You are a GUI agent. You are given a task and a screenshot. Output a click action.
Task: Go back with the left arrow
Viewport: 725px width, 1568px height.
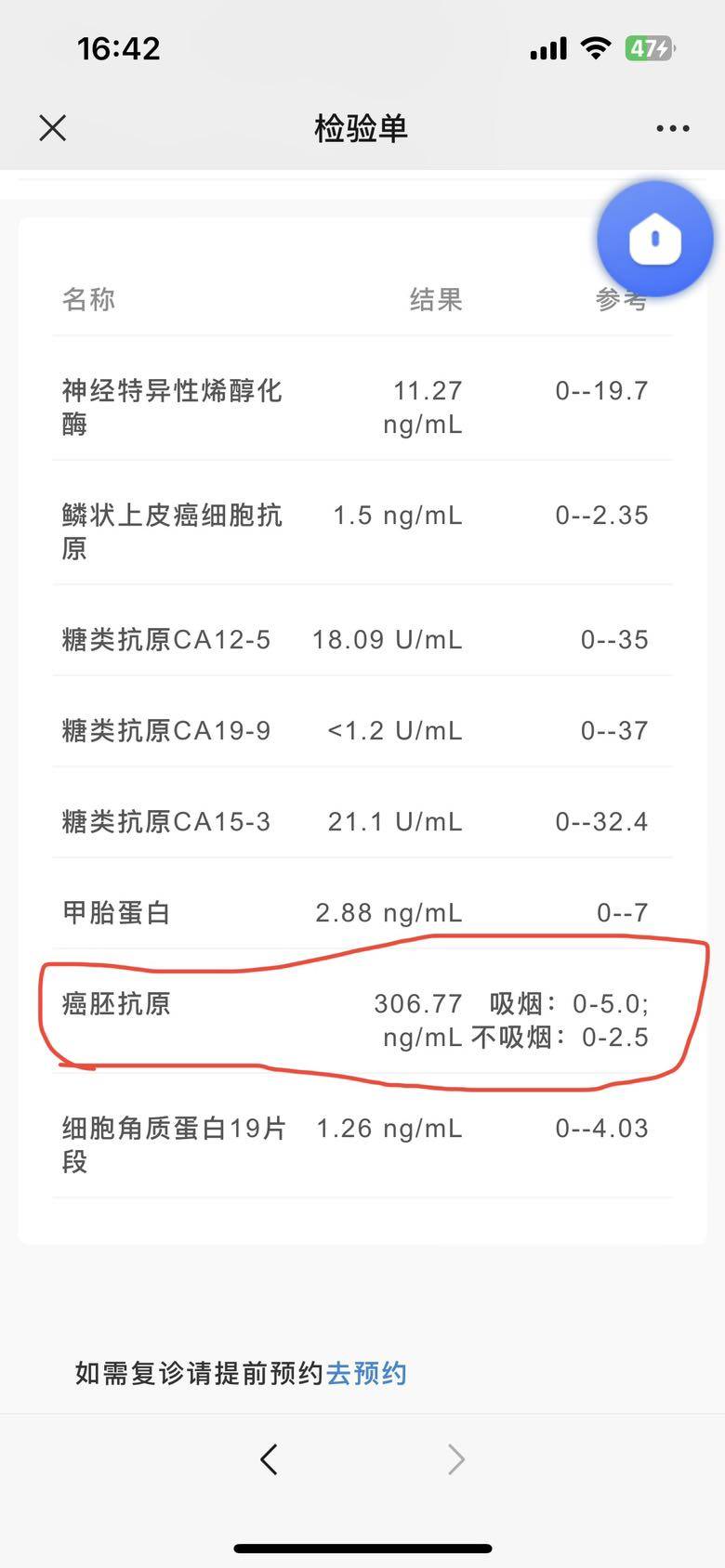pos(269,1459)
